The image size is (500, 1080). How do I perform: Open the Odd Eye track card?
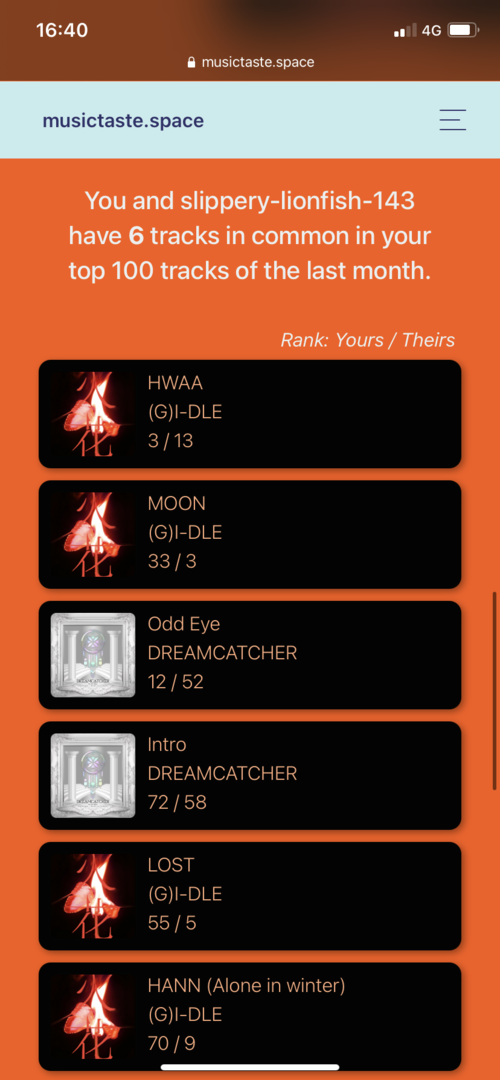249,654
